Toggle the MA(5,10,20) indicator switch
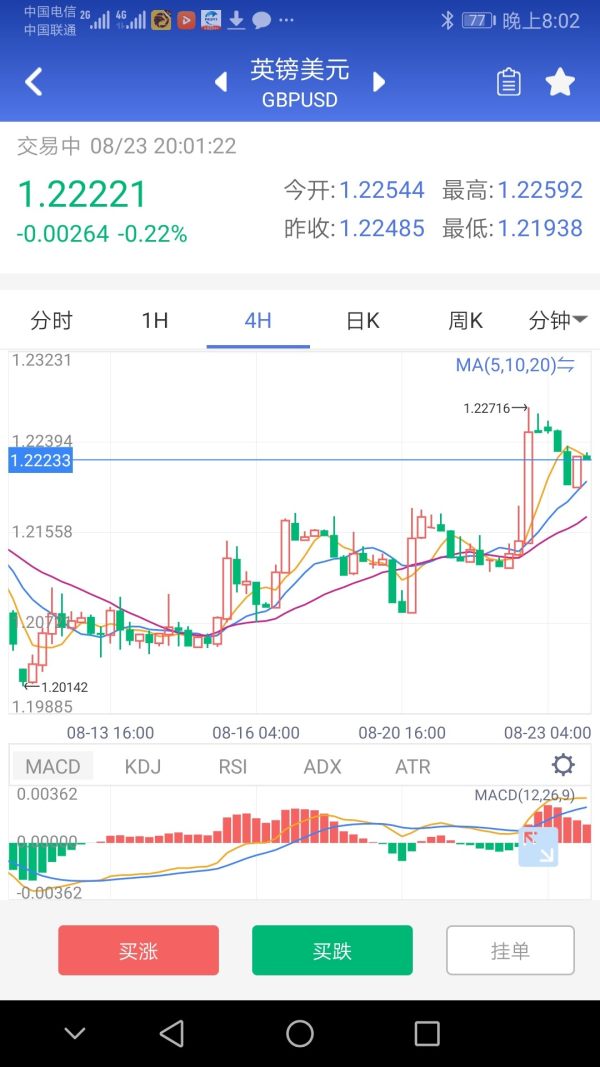This screenshot has width=600, height=1067. (515, 365)
